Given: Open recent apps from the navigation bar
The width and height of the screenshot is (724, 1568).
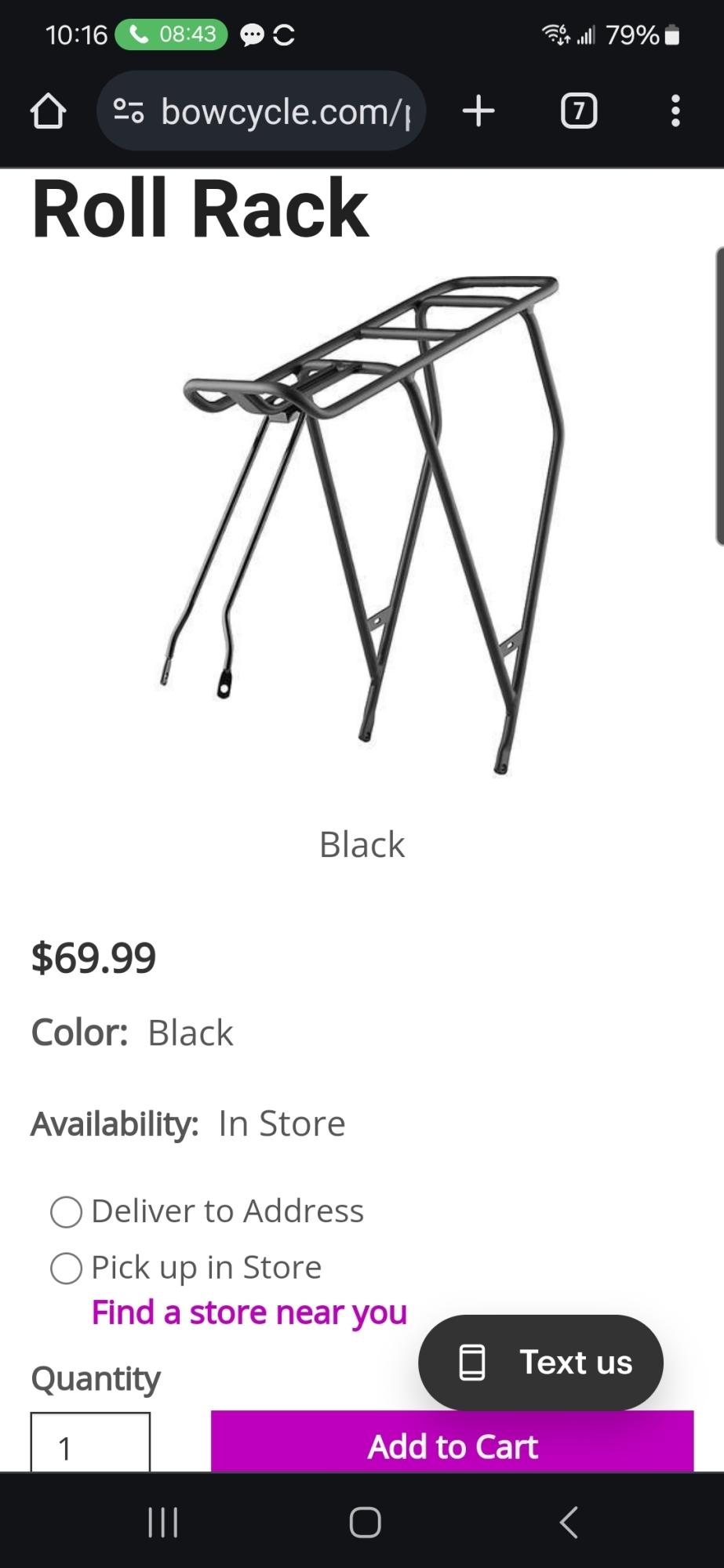Looking at the screenshot, I should click(163, 1523).
